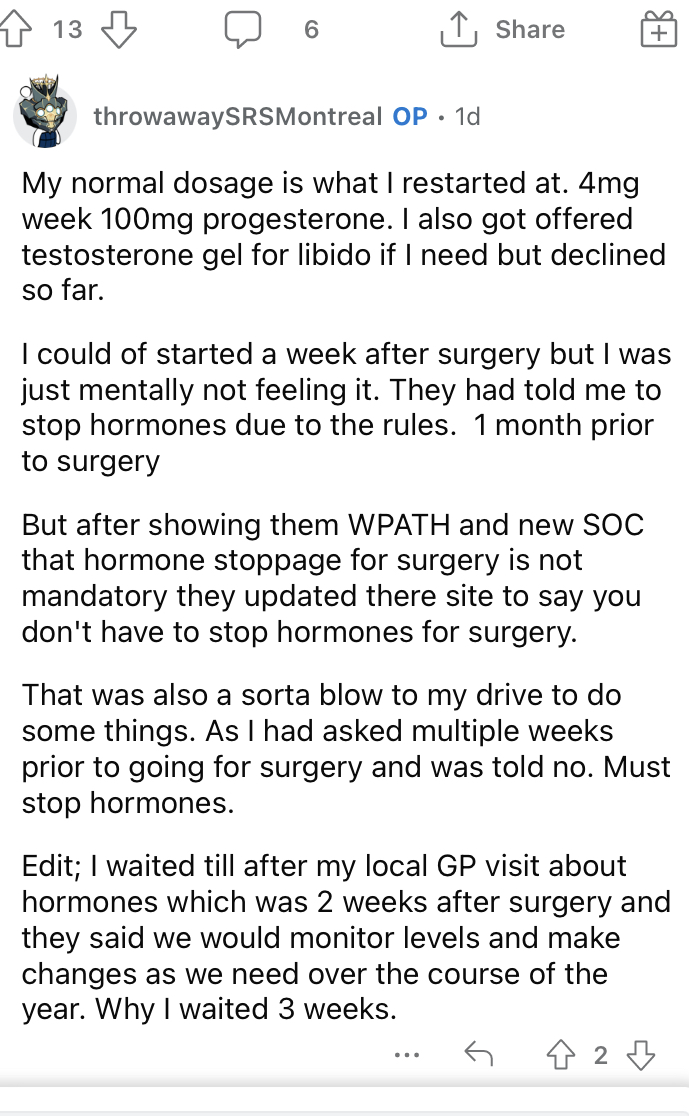Give an award with the gift icon
Image resolution: width=689 pixels, height=1116 pixels.
point(658,30)
